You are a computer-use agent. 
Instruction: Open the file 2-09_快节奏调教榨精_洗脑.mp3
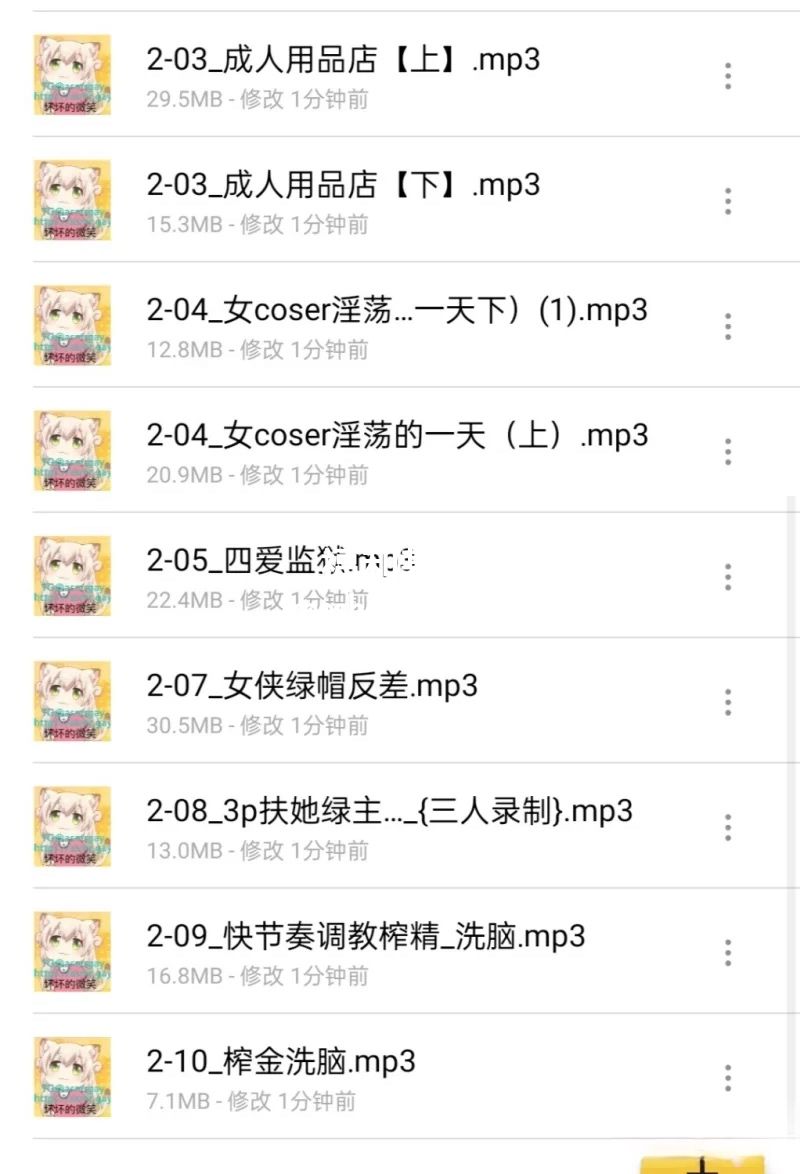(x=363, y=937)
